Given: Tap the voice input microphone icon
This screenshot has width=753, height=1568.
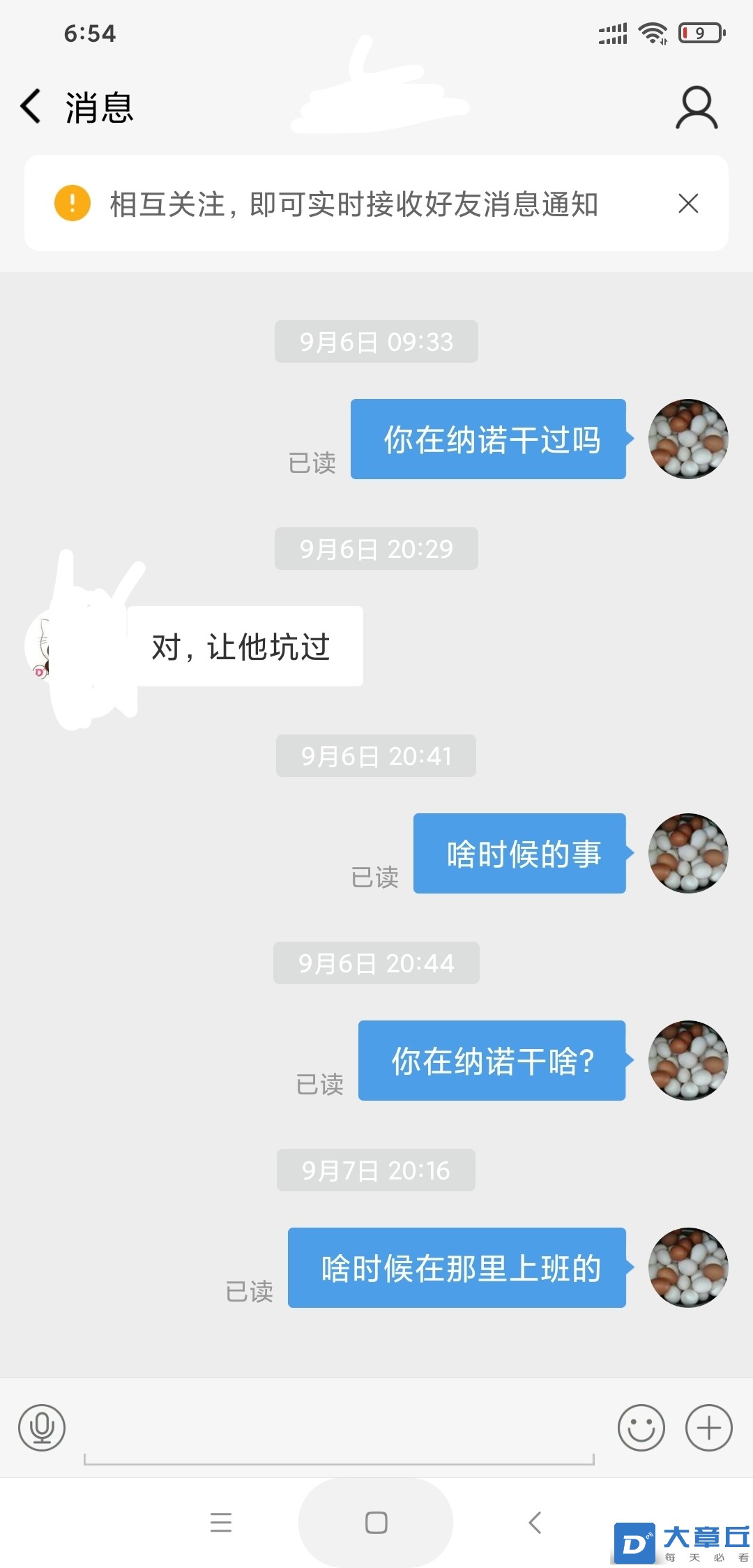Looking at the screenshot, I should [42, 1427].
